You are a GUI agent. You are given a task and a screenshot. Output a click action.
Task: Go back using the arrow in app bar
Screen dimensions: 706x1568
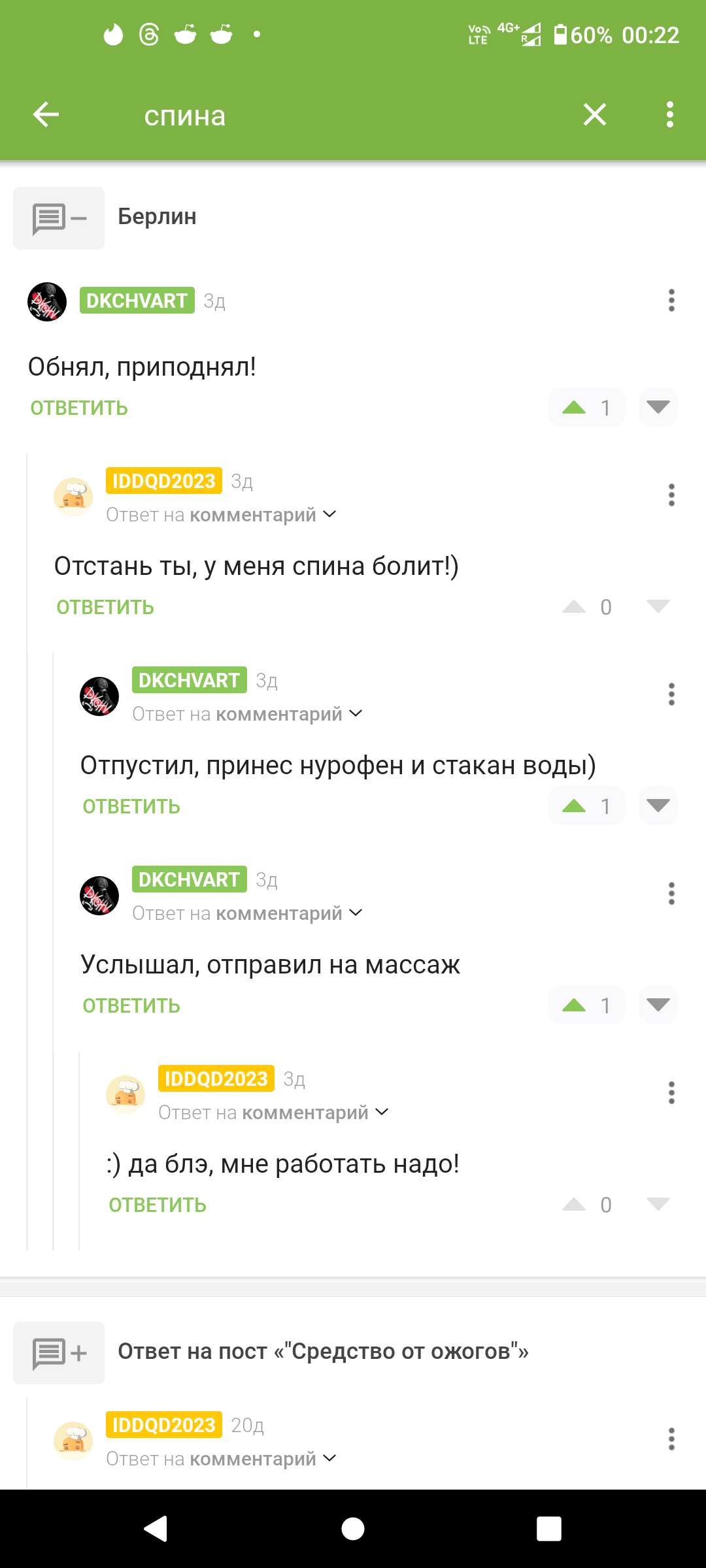46,114
